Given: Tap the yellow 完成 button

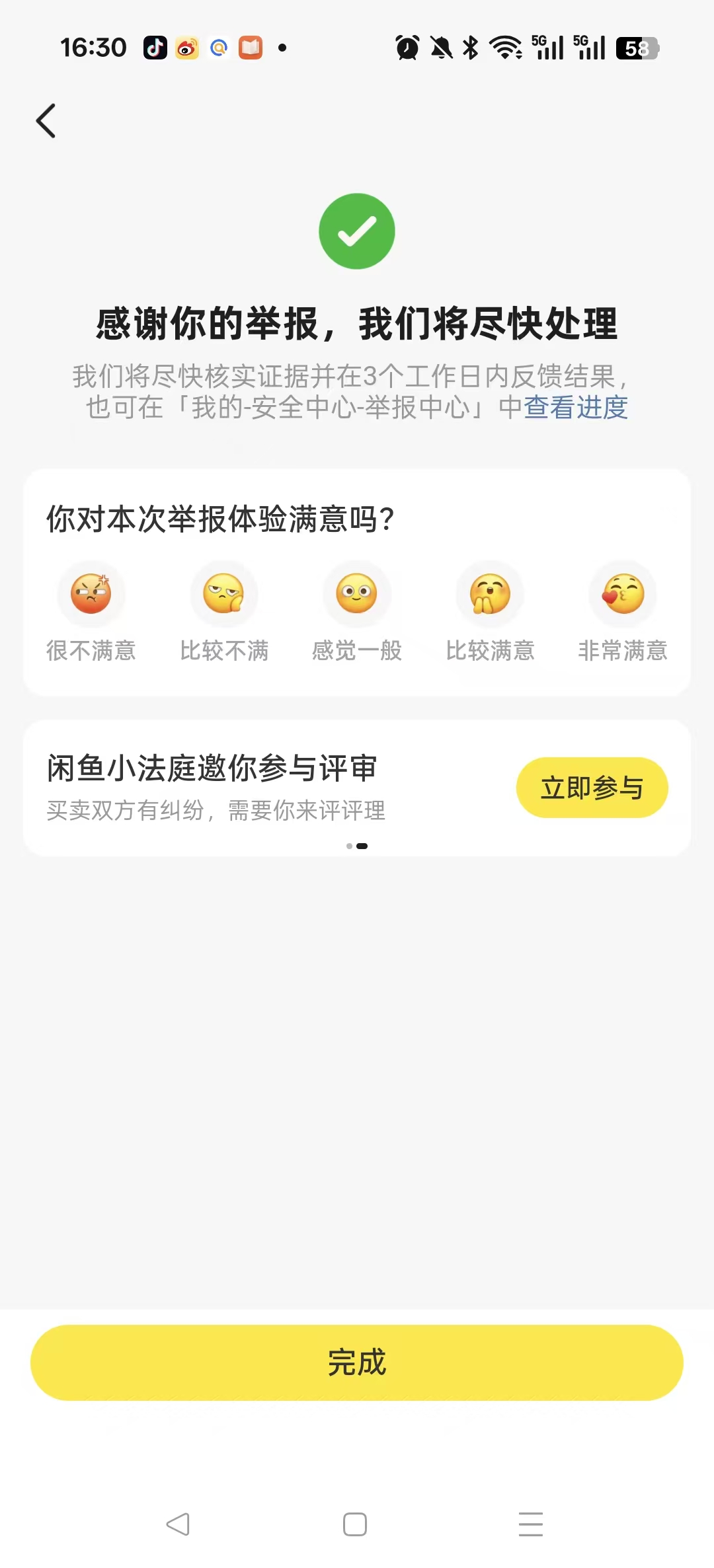Looking at the screenshot, I should point(357,1362).
